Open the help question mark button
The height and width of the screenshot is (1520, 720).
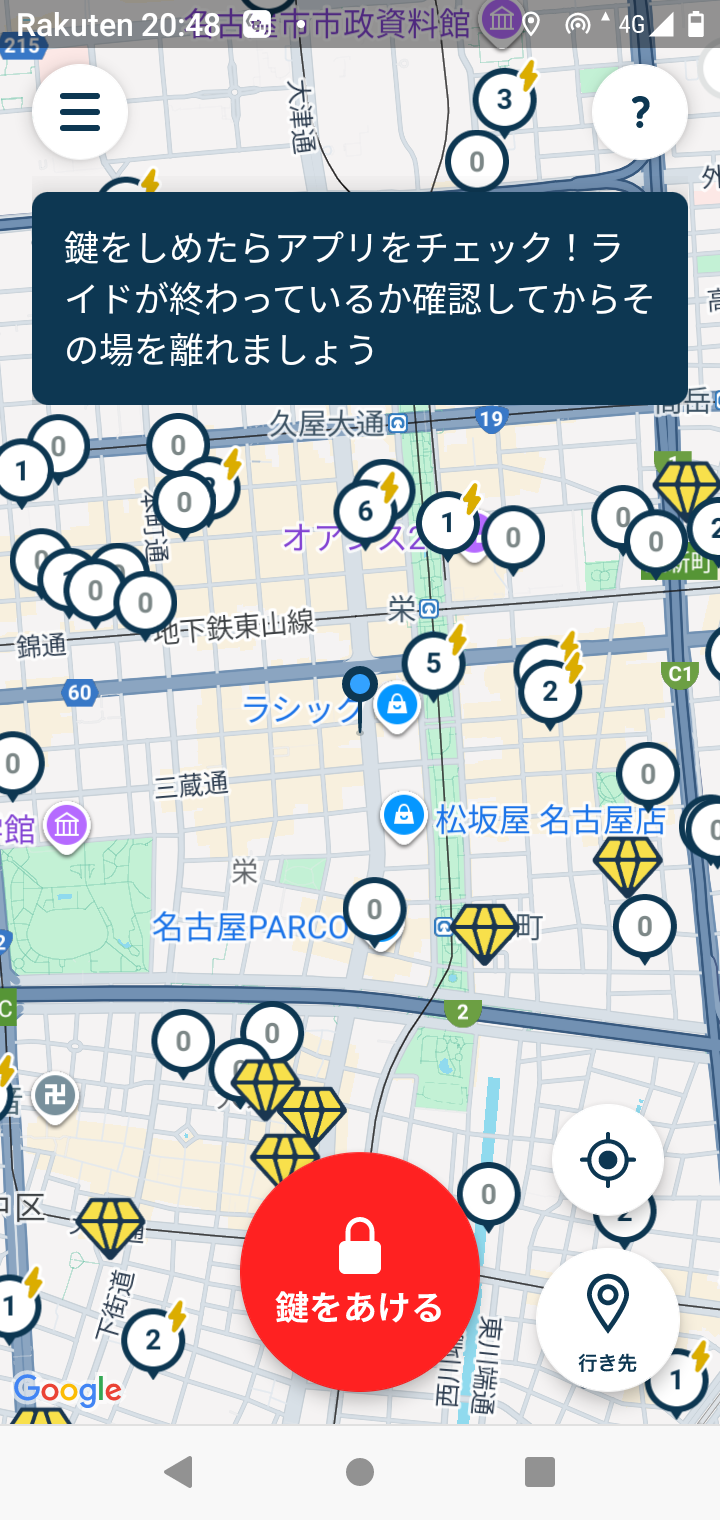pyautogui.click(x=640, y=112)
